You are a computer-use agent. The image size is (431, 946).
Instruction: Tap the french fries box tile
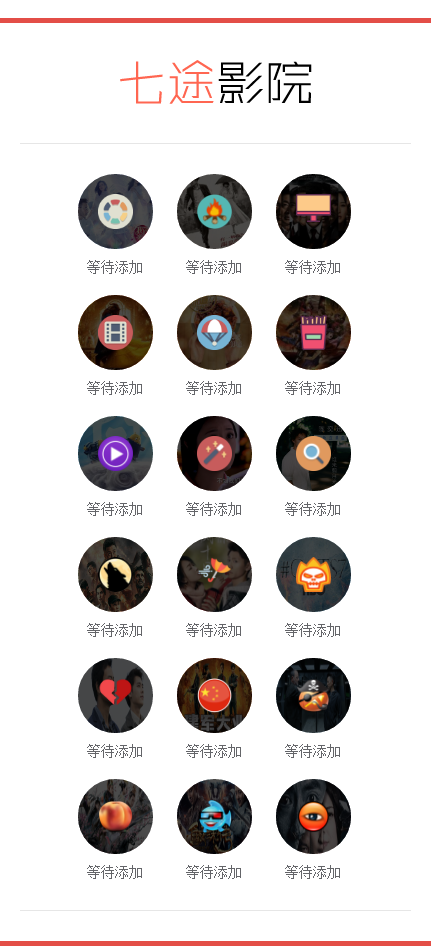pyautogui.click(x=313, y=332)
